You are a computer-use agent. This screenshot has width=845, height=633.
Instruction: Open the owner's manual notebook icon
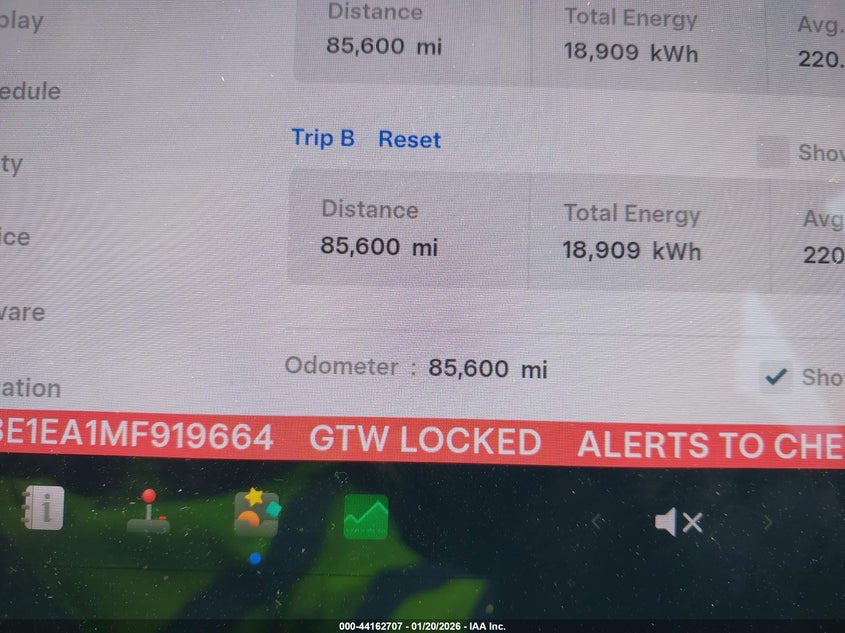[x=44, y=508]
